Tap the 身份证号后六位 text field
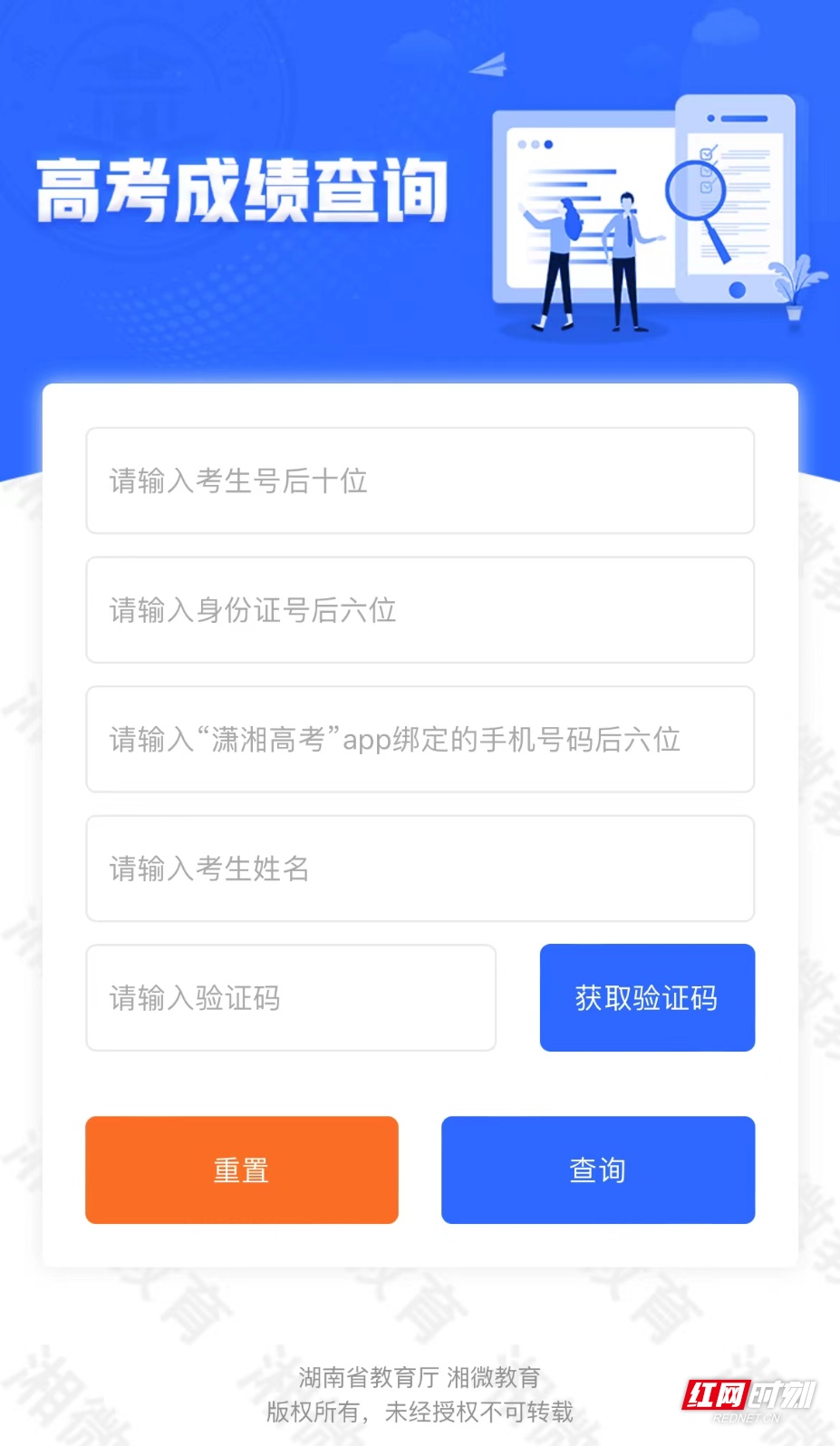This screenshot has width=840, height=1446. [420, 610]
